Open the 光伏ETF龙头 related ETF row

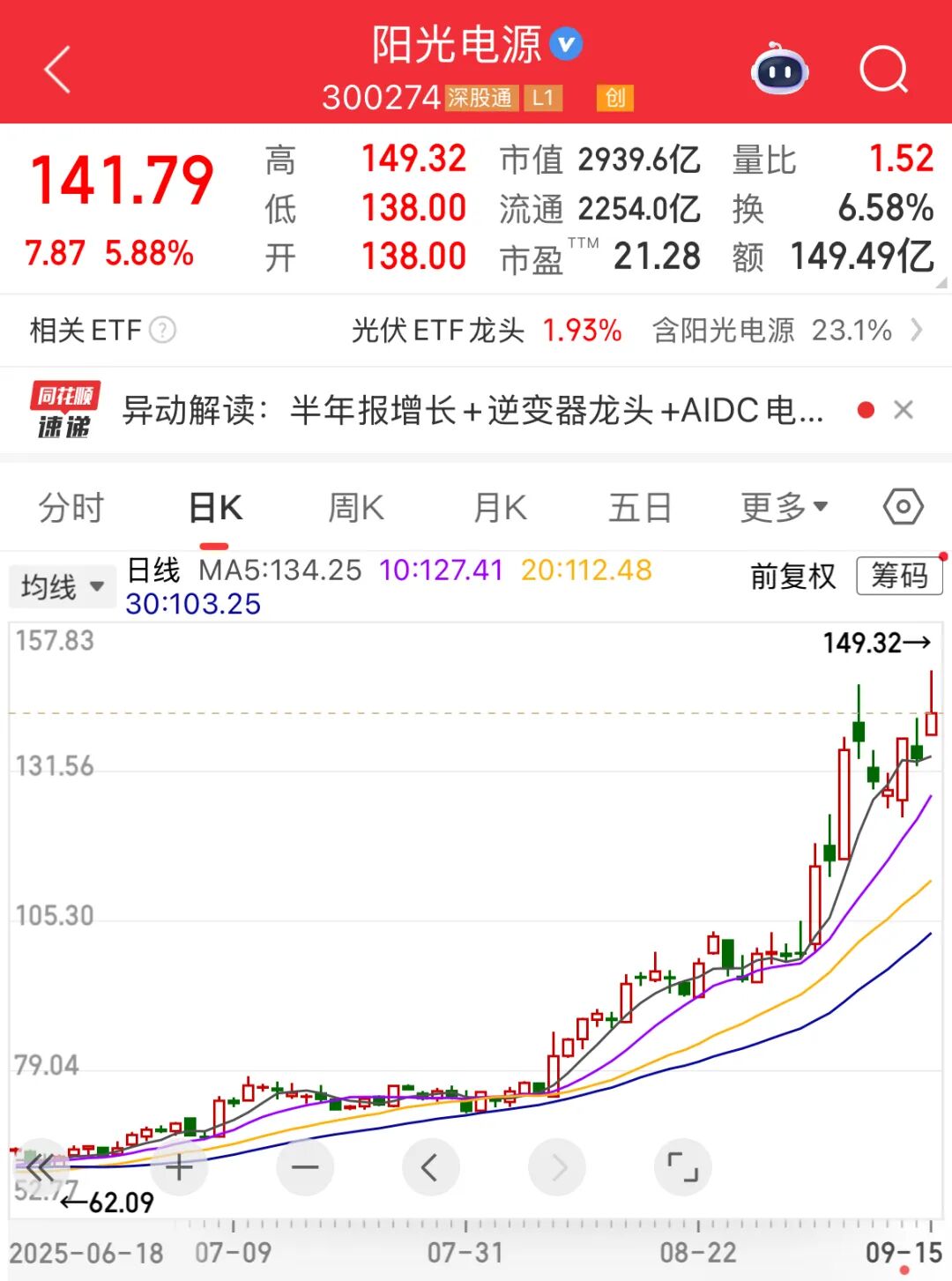pos(487,331)
